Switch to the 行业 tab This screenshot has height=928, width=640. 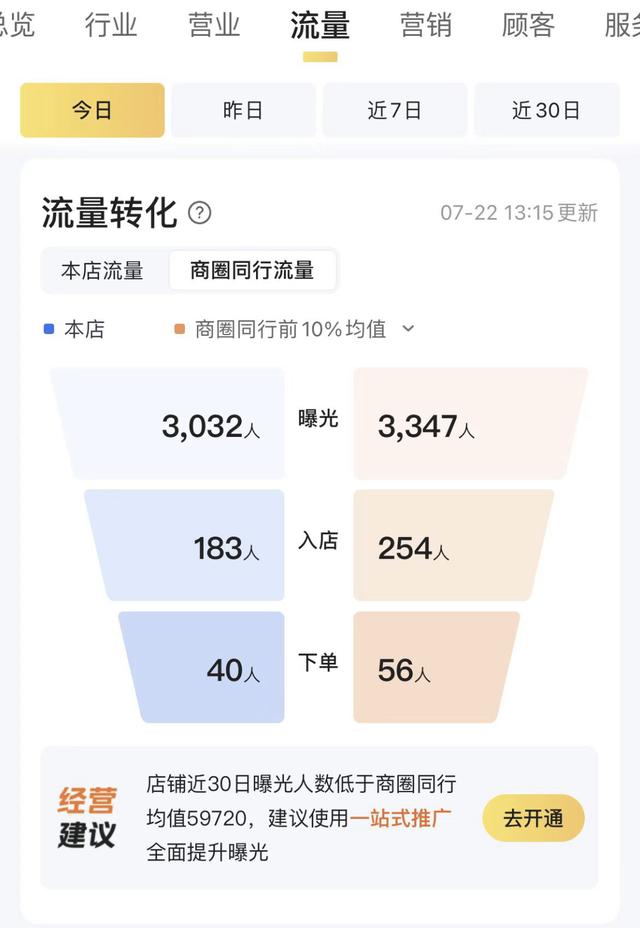click(111, 25)
